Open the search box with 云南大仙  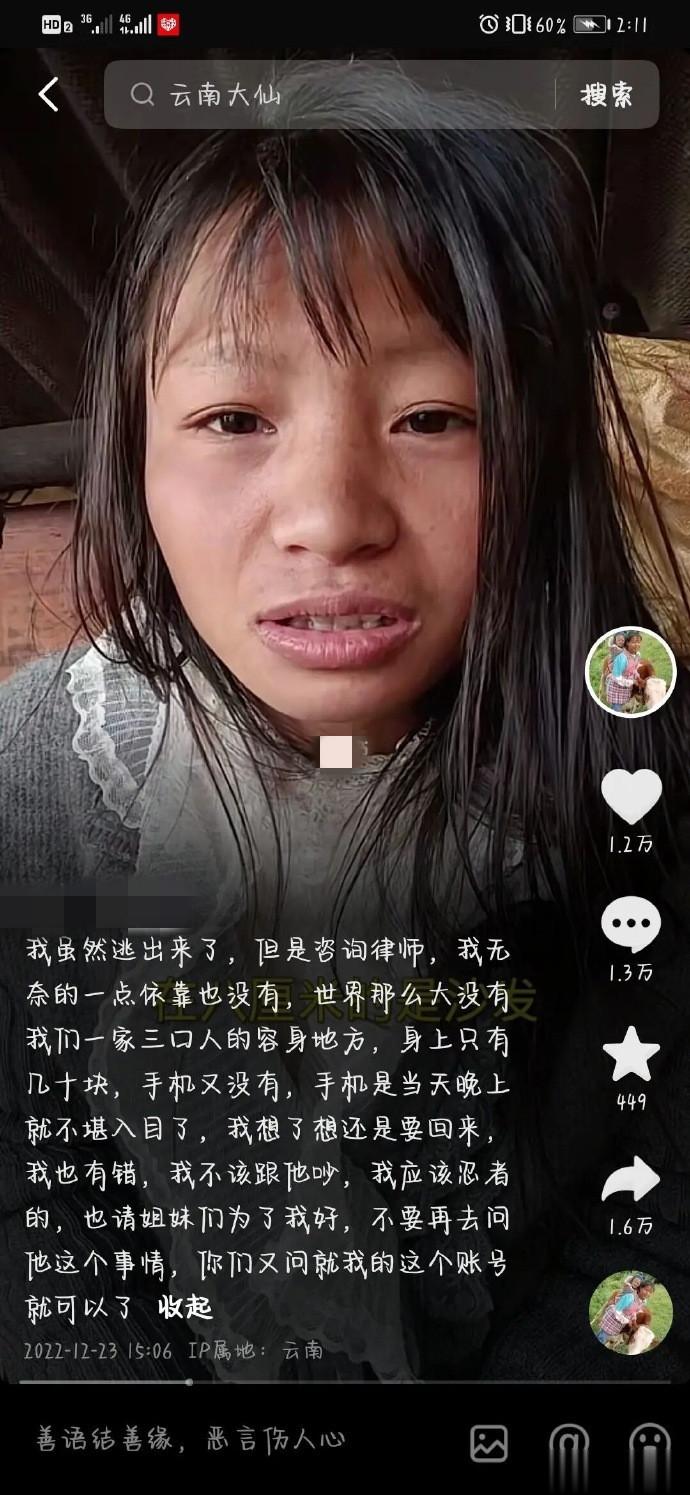pos(330,95)
